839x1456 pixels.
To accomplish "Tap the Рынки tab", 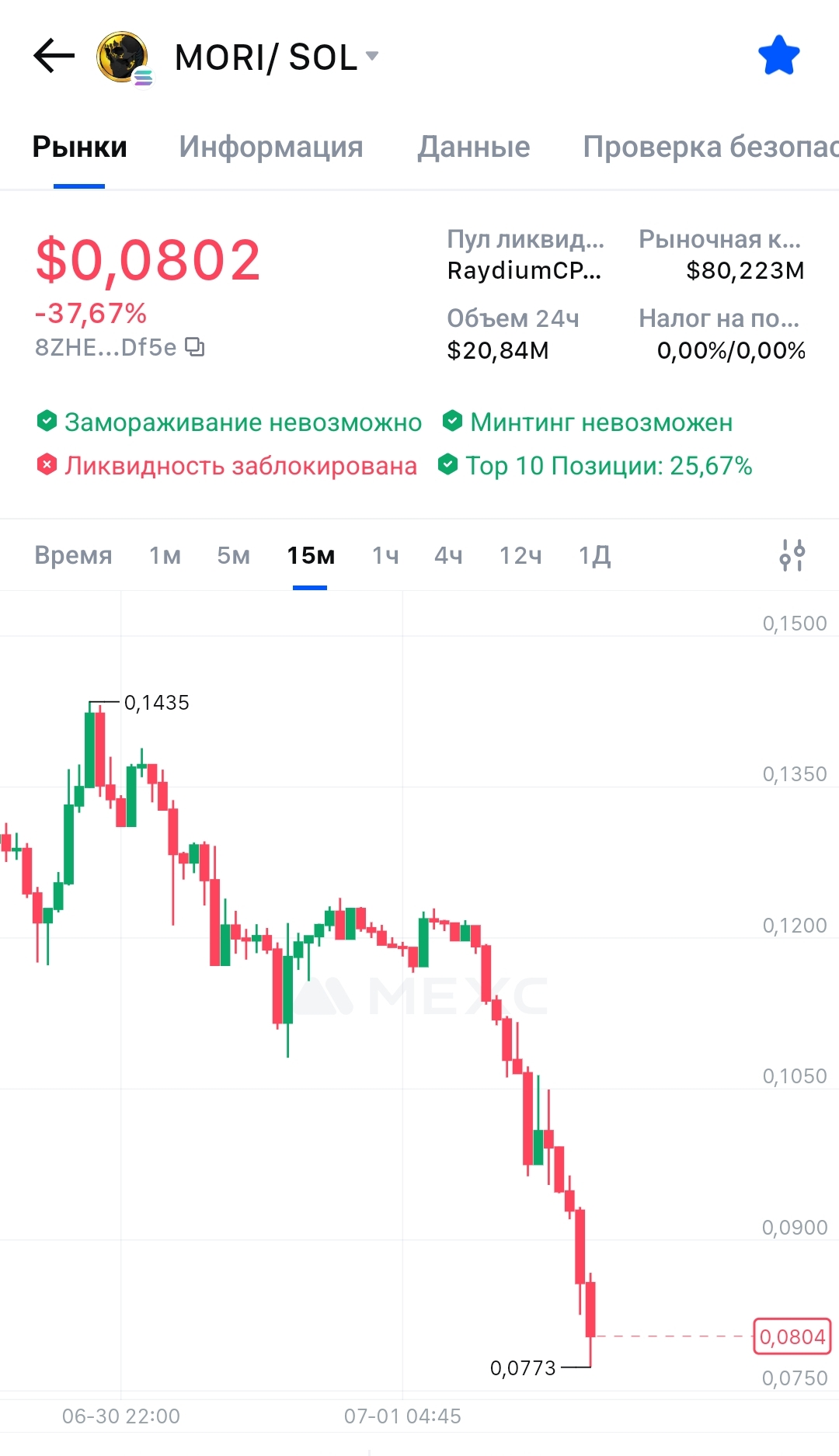I will coord(79,147).
